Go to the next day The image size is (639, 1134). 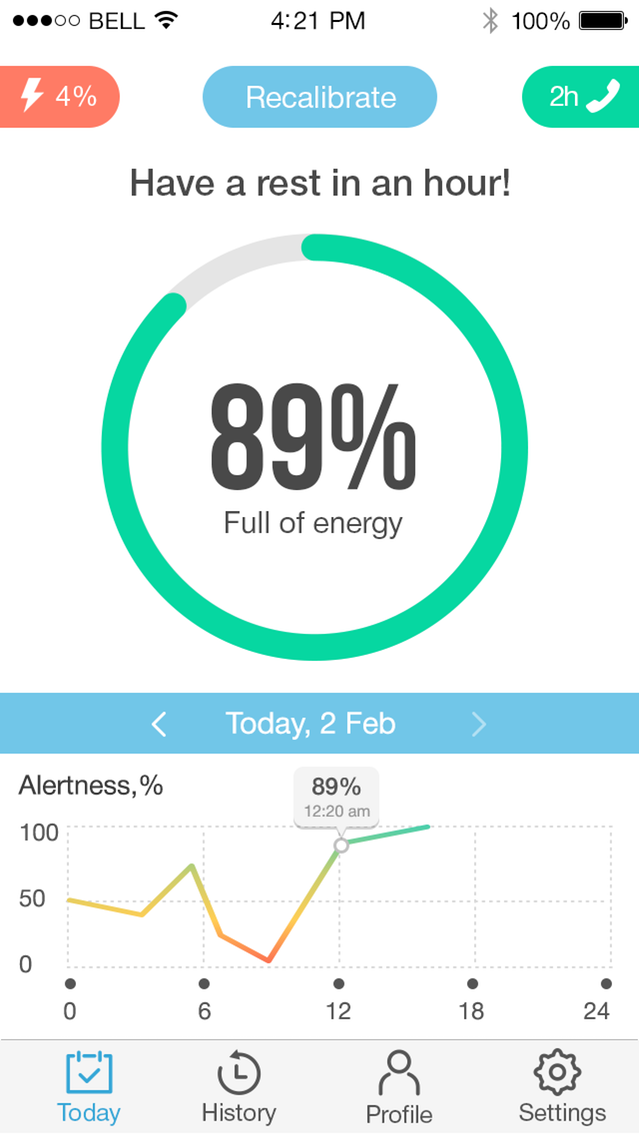coord(479,724)
